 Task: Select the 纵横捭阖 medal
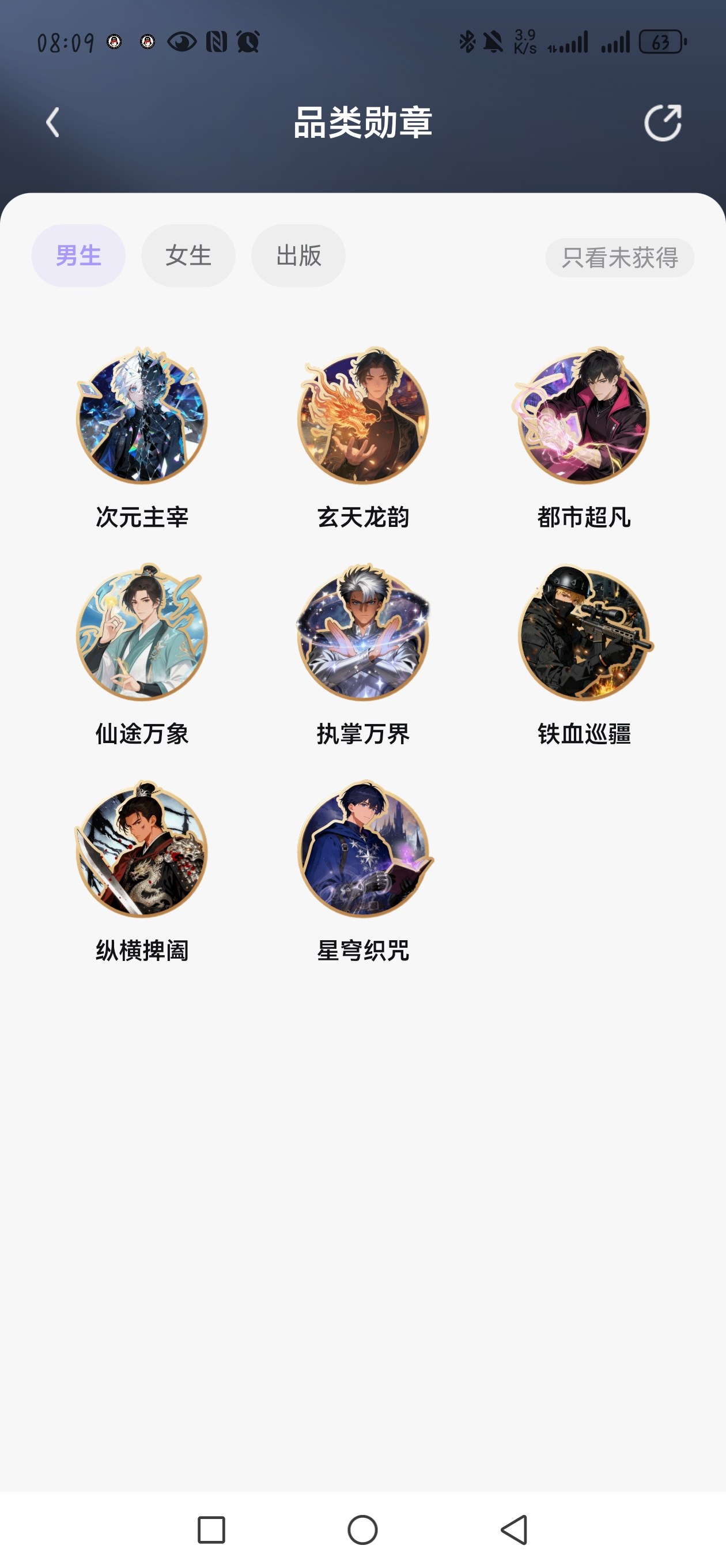click(142, 850)
